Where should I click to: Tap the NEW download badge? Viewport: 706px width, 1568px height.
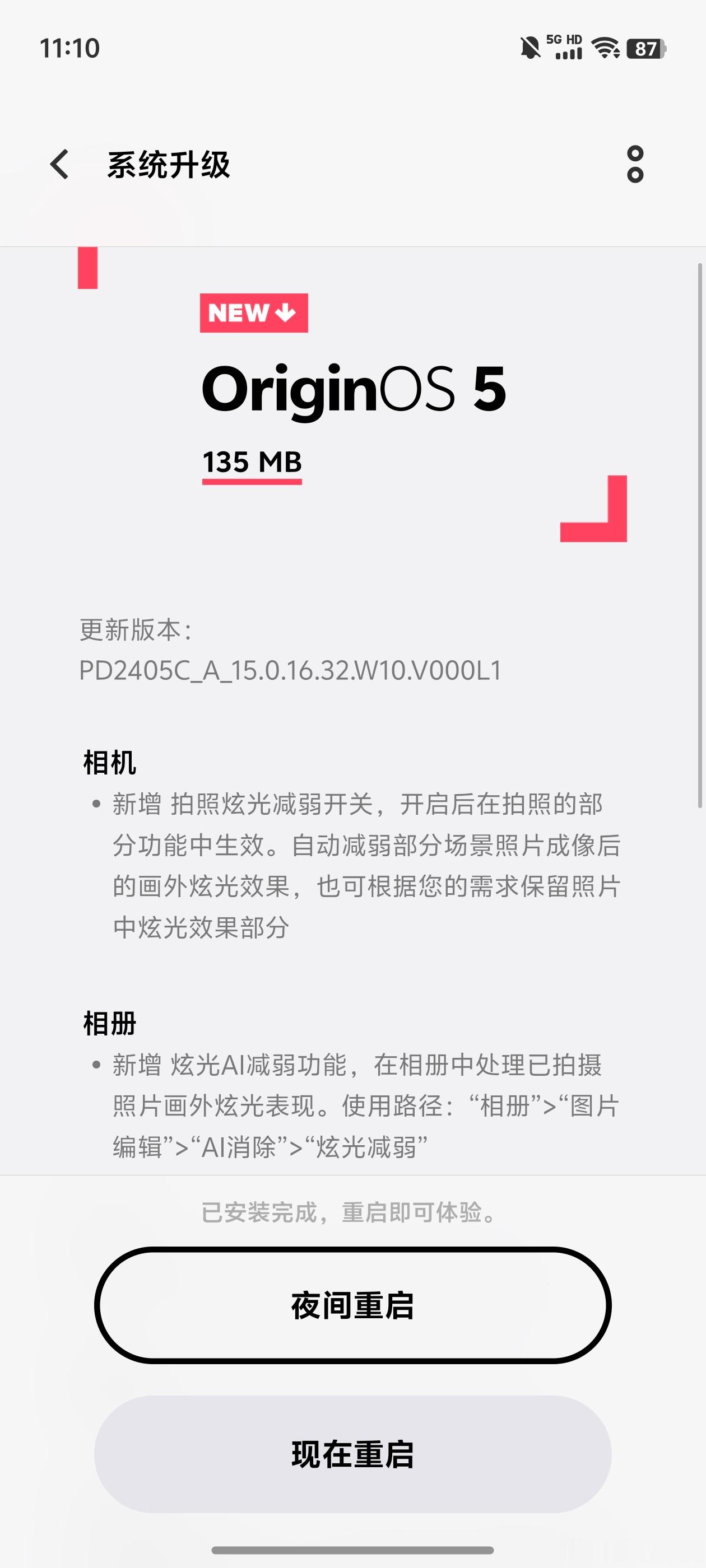[x=254, y=314]
